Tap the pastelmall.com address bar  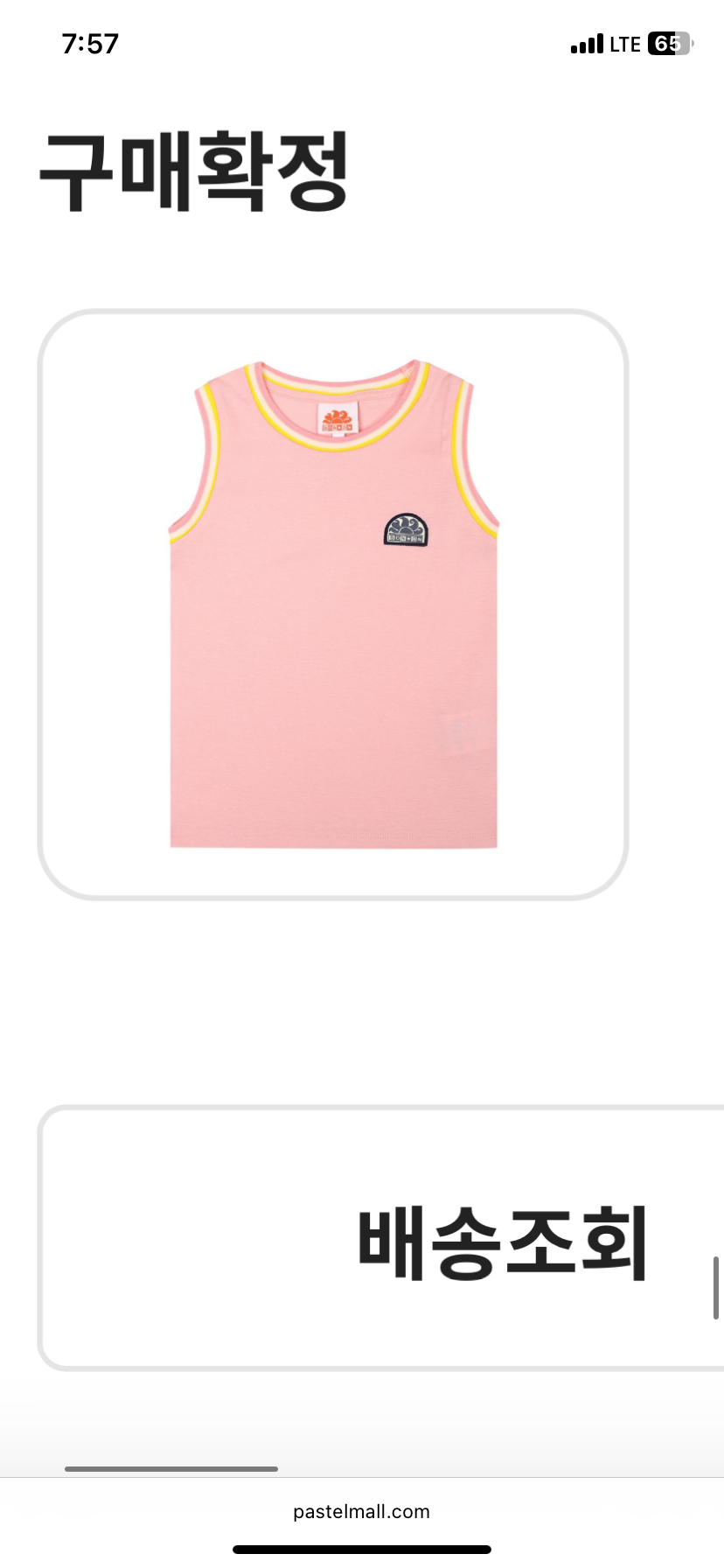(361, 1512)
